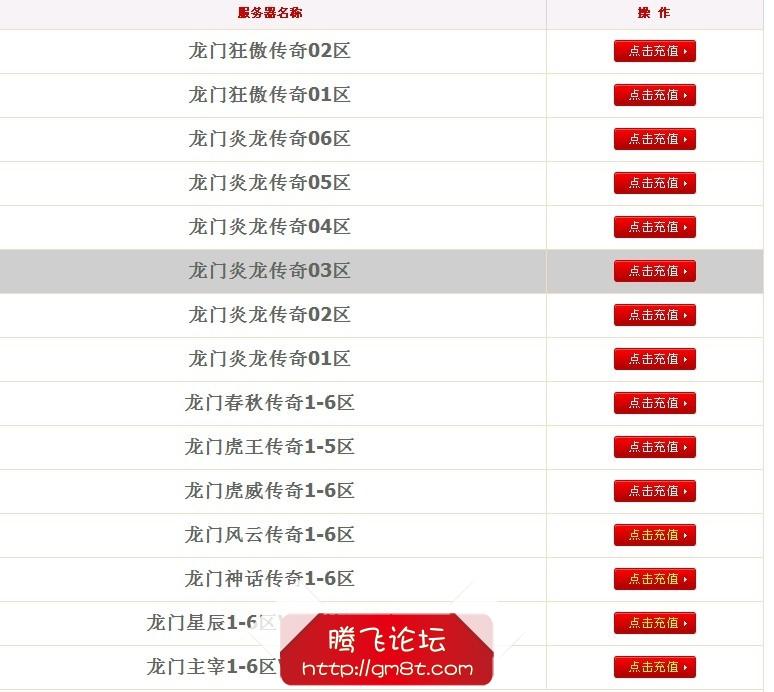
Task: Select 点击充值 beside 龙门虎威传奇1-6区
Action: [x=654, y=491]
